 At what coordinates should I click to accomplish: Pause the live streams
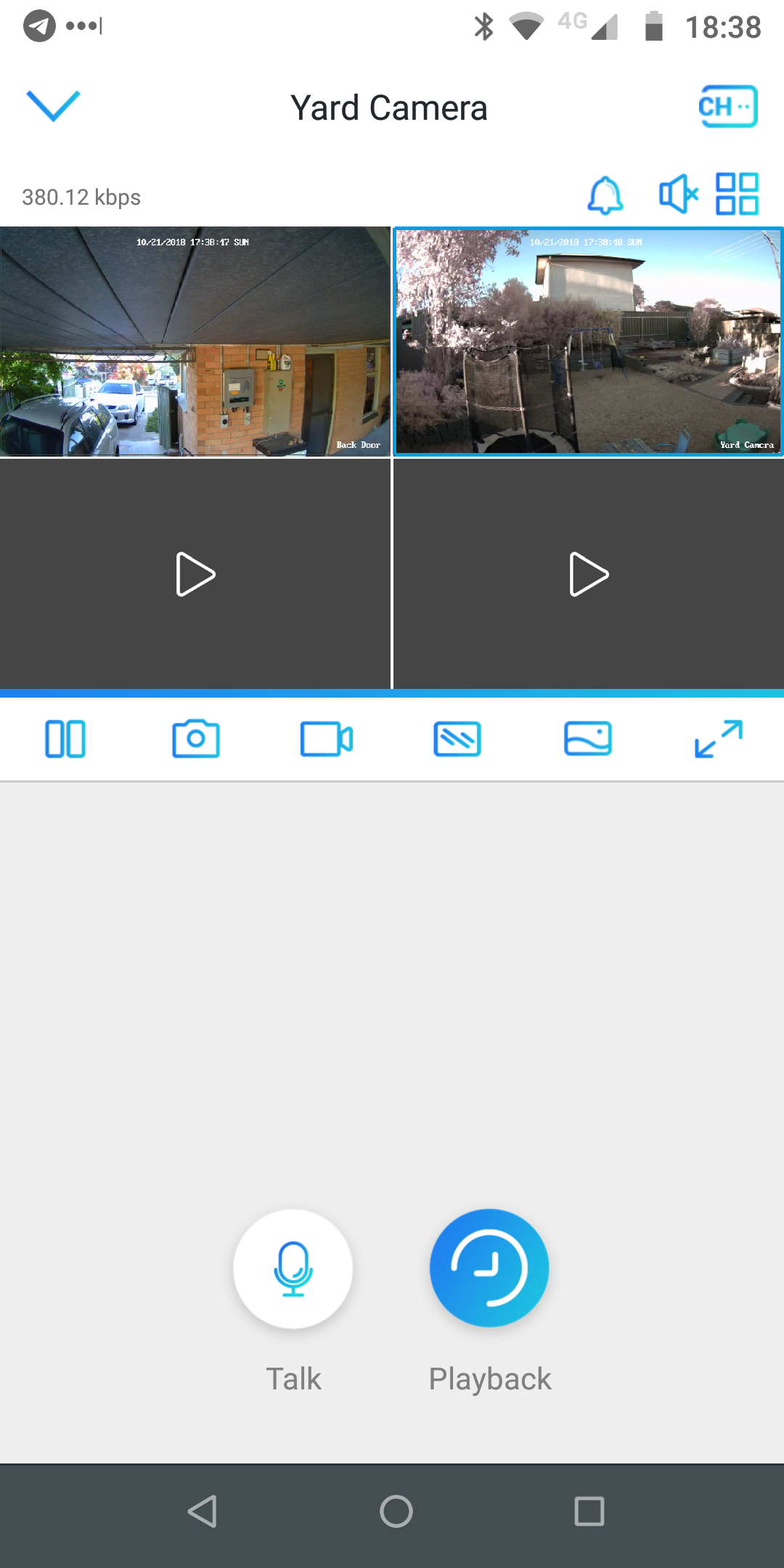pos(65,739)
